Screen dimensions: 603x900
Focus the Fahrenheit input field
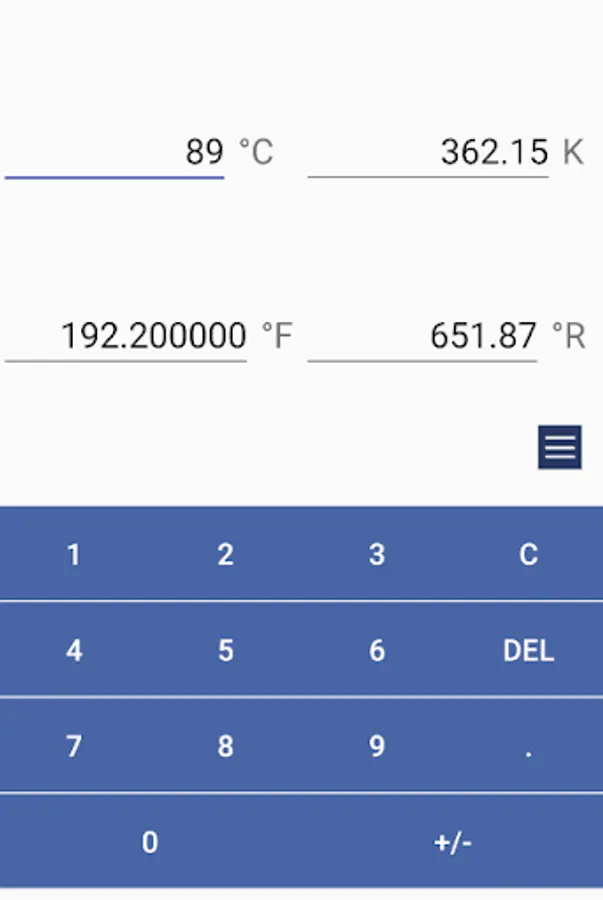click(126, 336)
